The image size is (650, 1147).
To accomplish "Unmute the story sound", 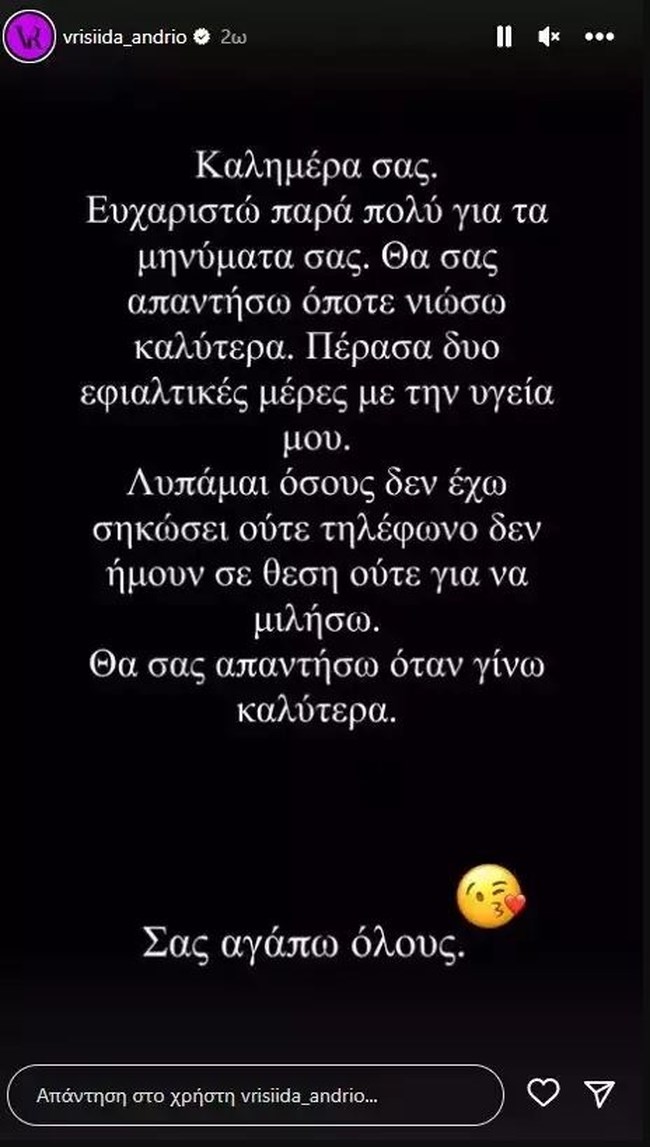I will [549, 37].
